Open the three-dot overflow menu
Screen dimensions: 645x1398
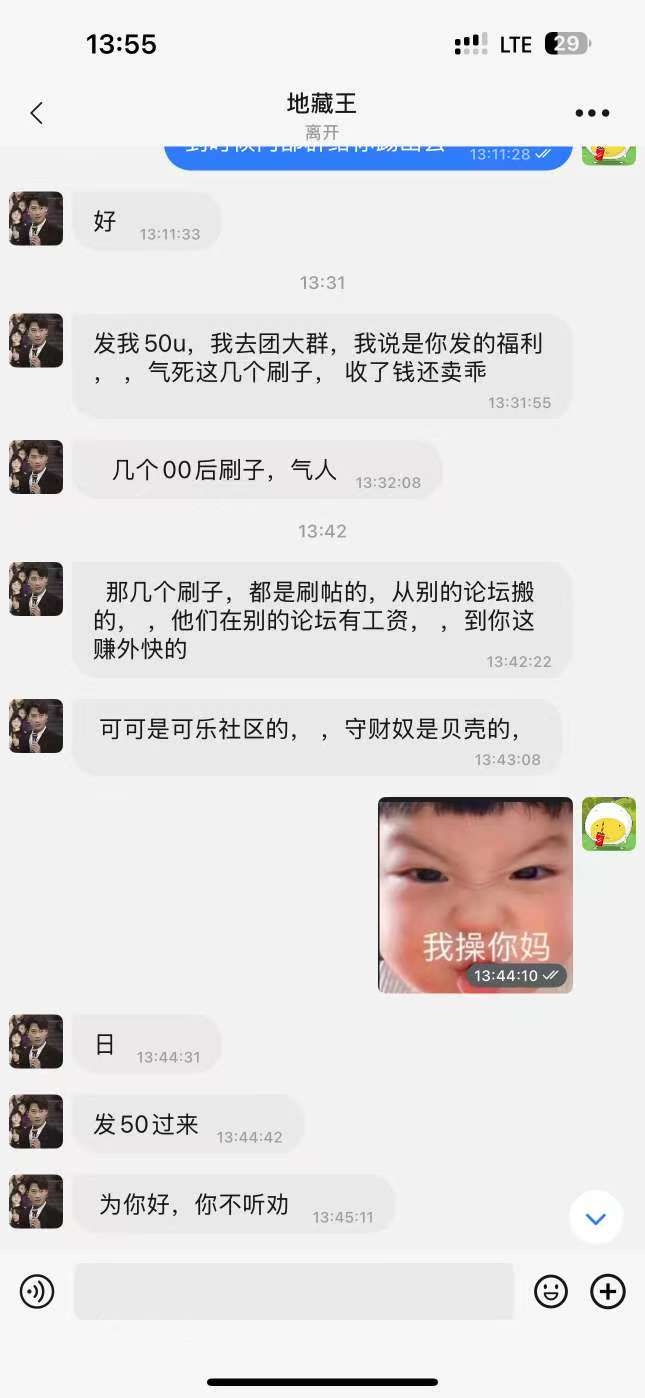592,114
